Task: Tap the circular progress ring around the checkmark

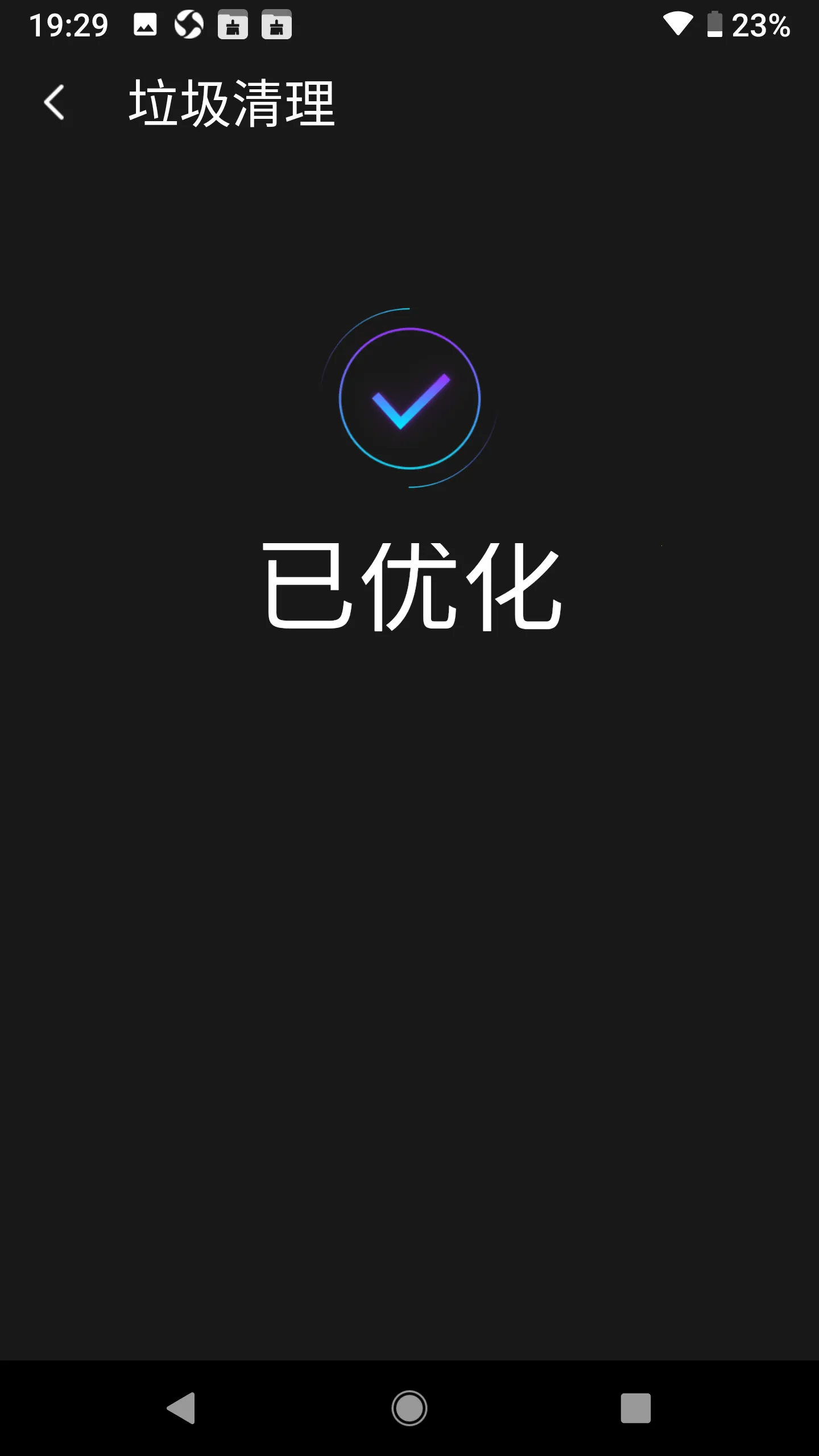Action: click(x=409, y=329)
